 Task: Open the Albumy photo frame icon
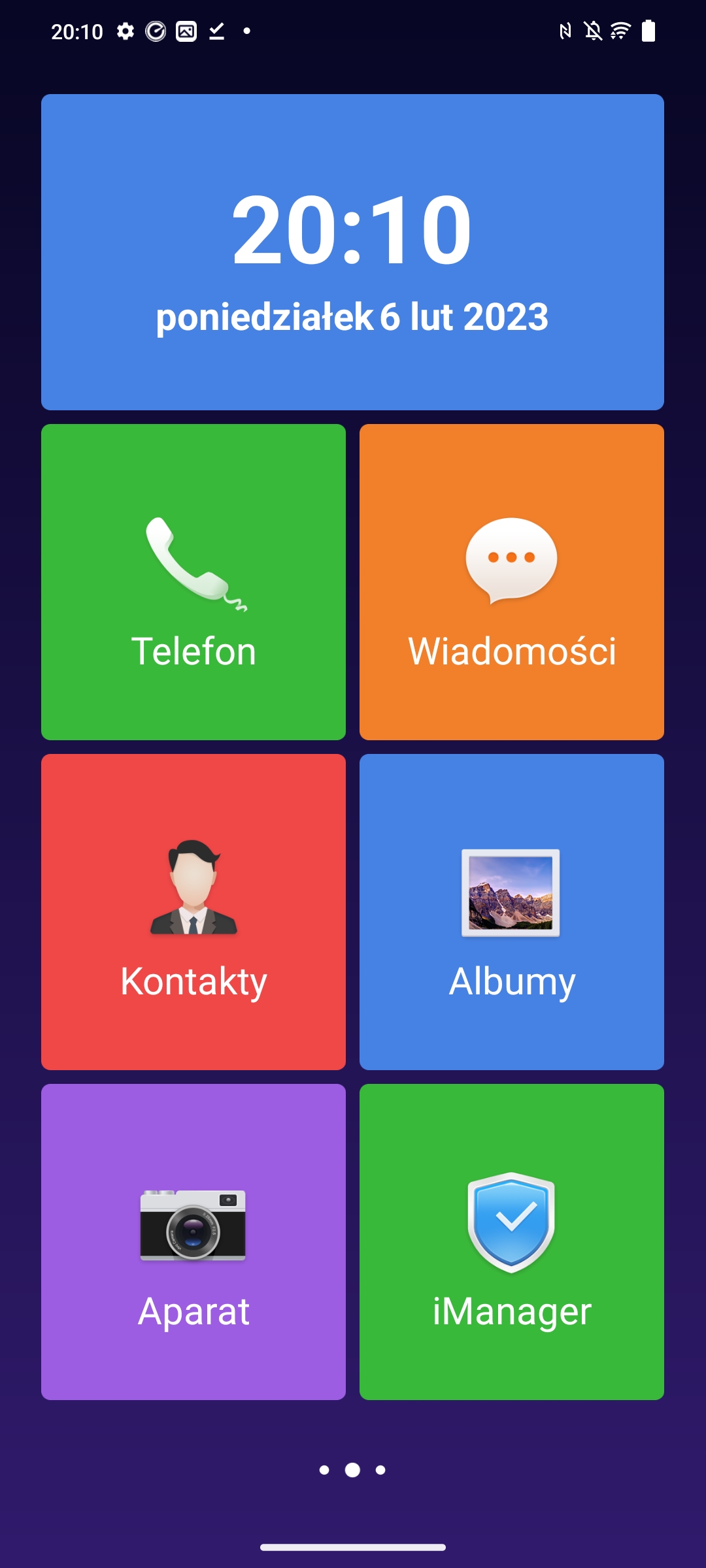[x=511, y=894]
